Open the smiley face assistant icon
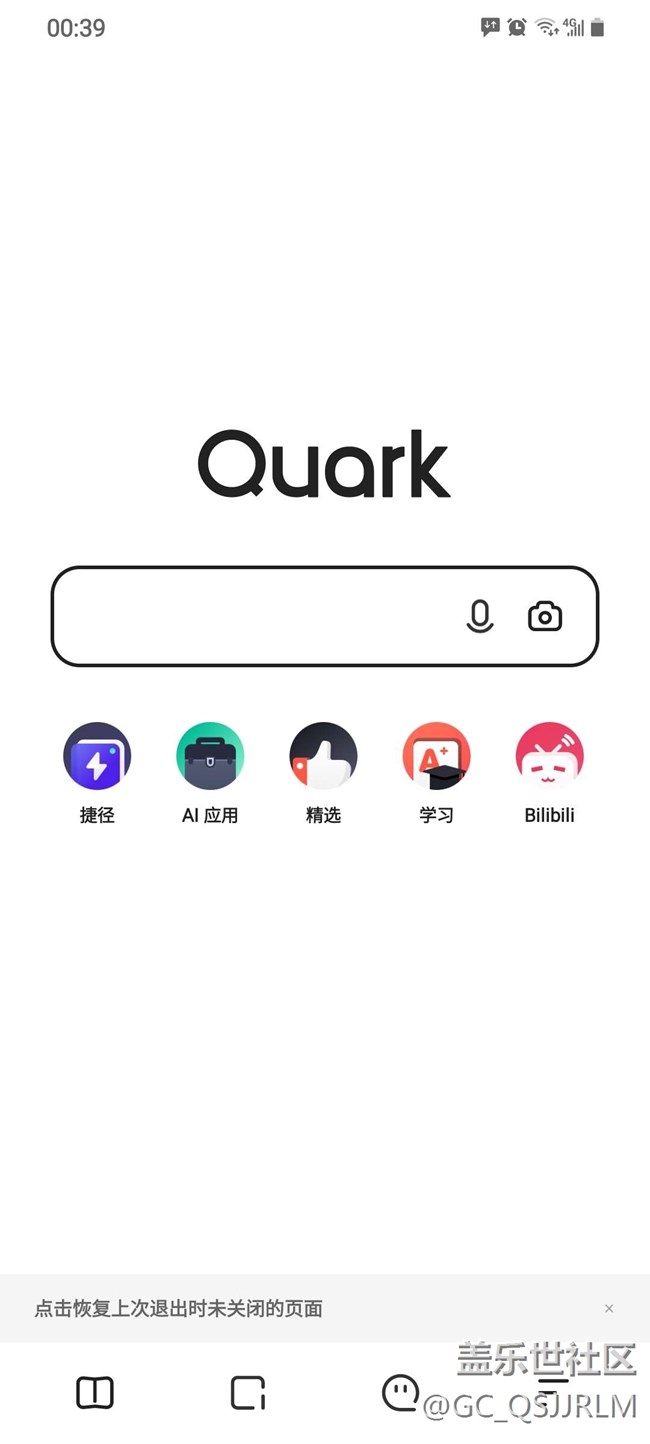 click(x=400, y=1392)
